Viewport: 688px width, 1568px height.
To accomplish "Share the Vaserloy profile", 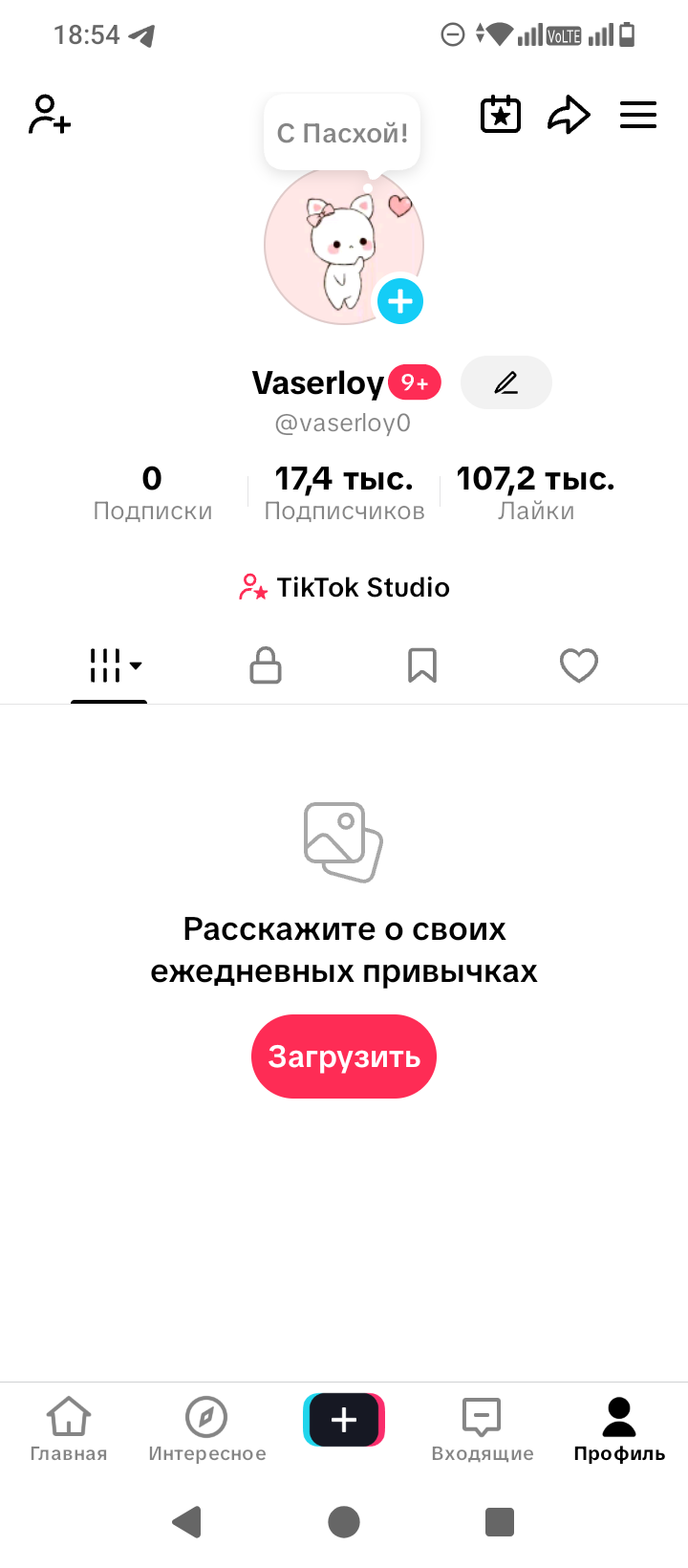I will [569, 115].
